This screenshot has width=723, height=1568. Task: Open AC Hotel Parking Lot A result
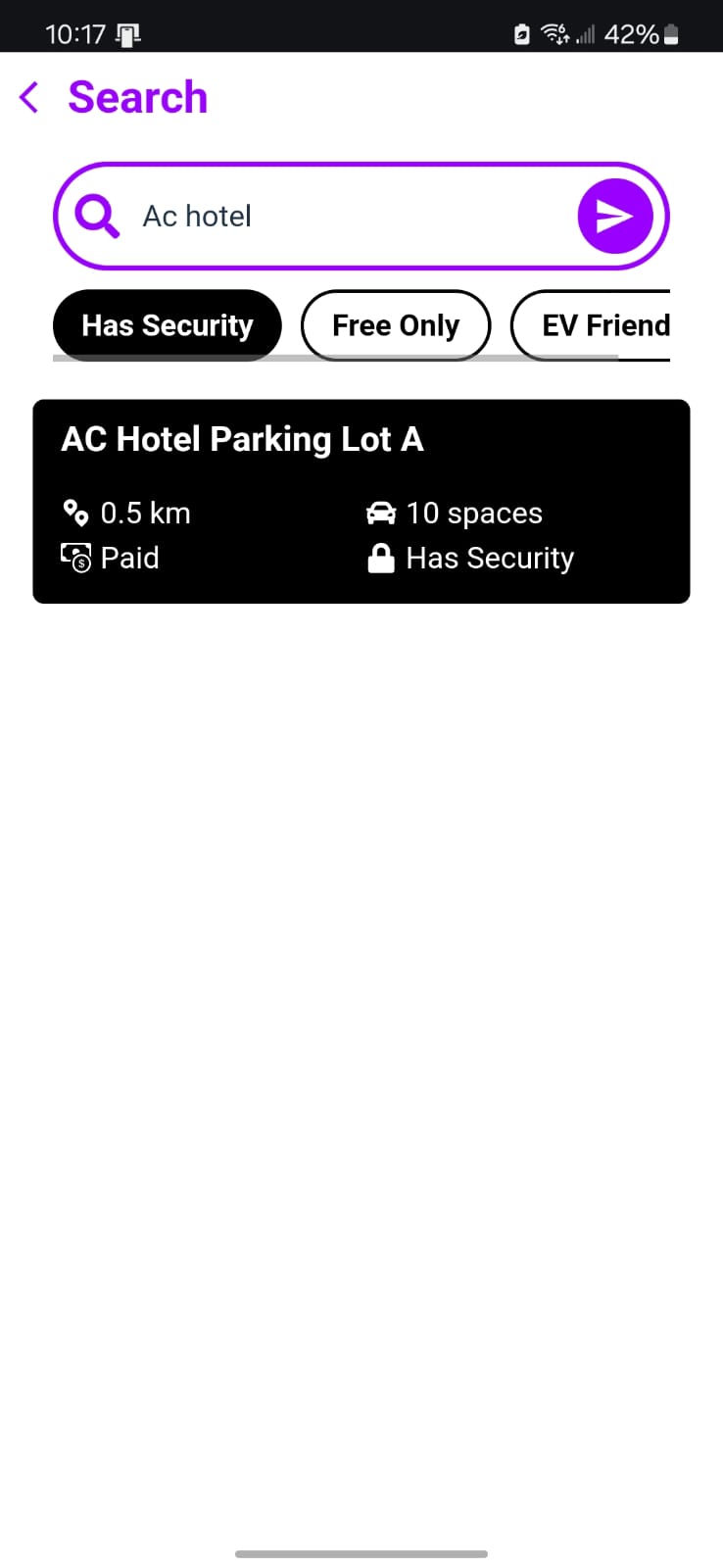click(x=361, y=501)
